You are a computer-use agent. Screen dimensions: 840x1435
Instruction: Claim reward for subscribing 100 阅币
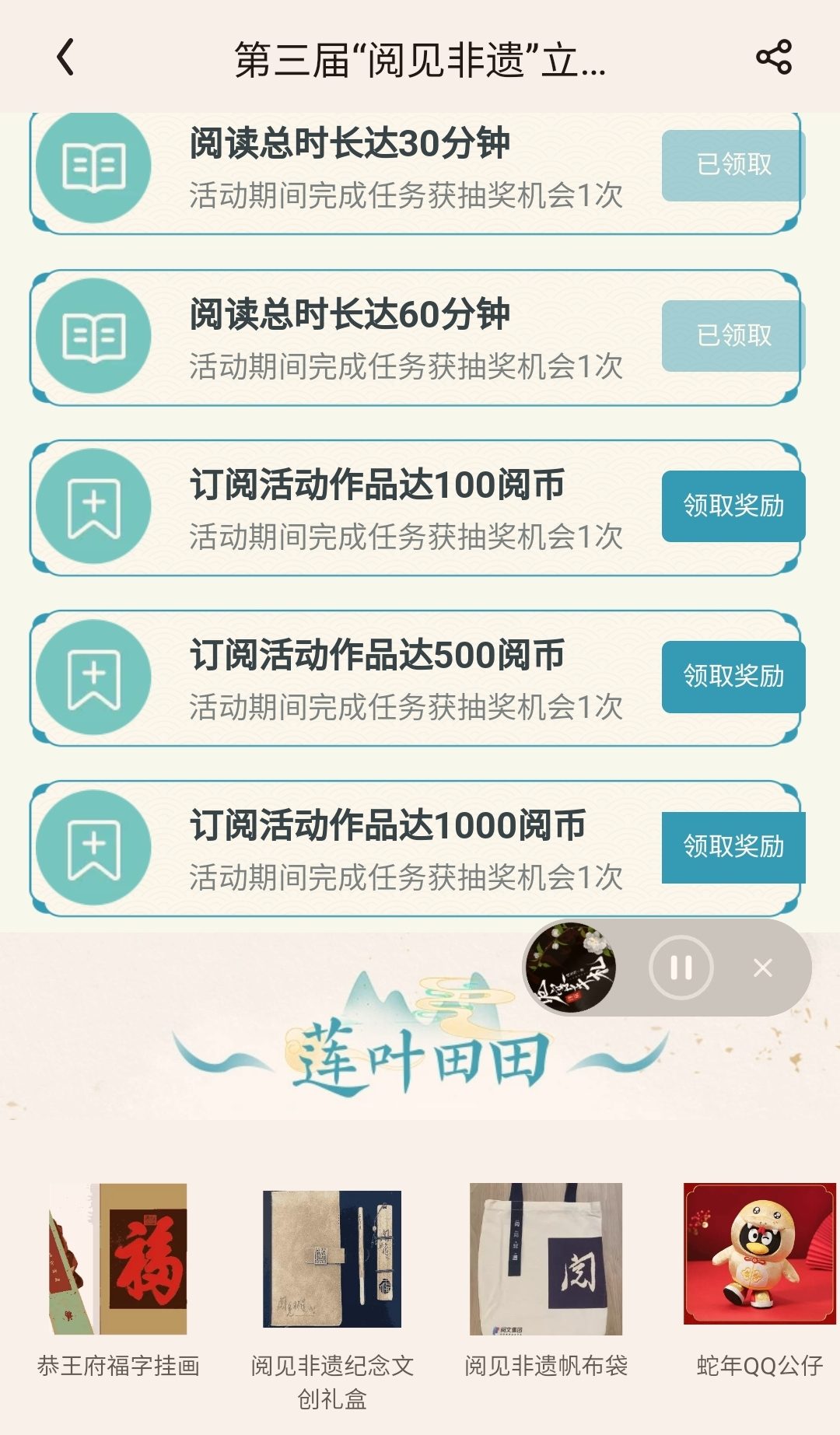point(733,506)
